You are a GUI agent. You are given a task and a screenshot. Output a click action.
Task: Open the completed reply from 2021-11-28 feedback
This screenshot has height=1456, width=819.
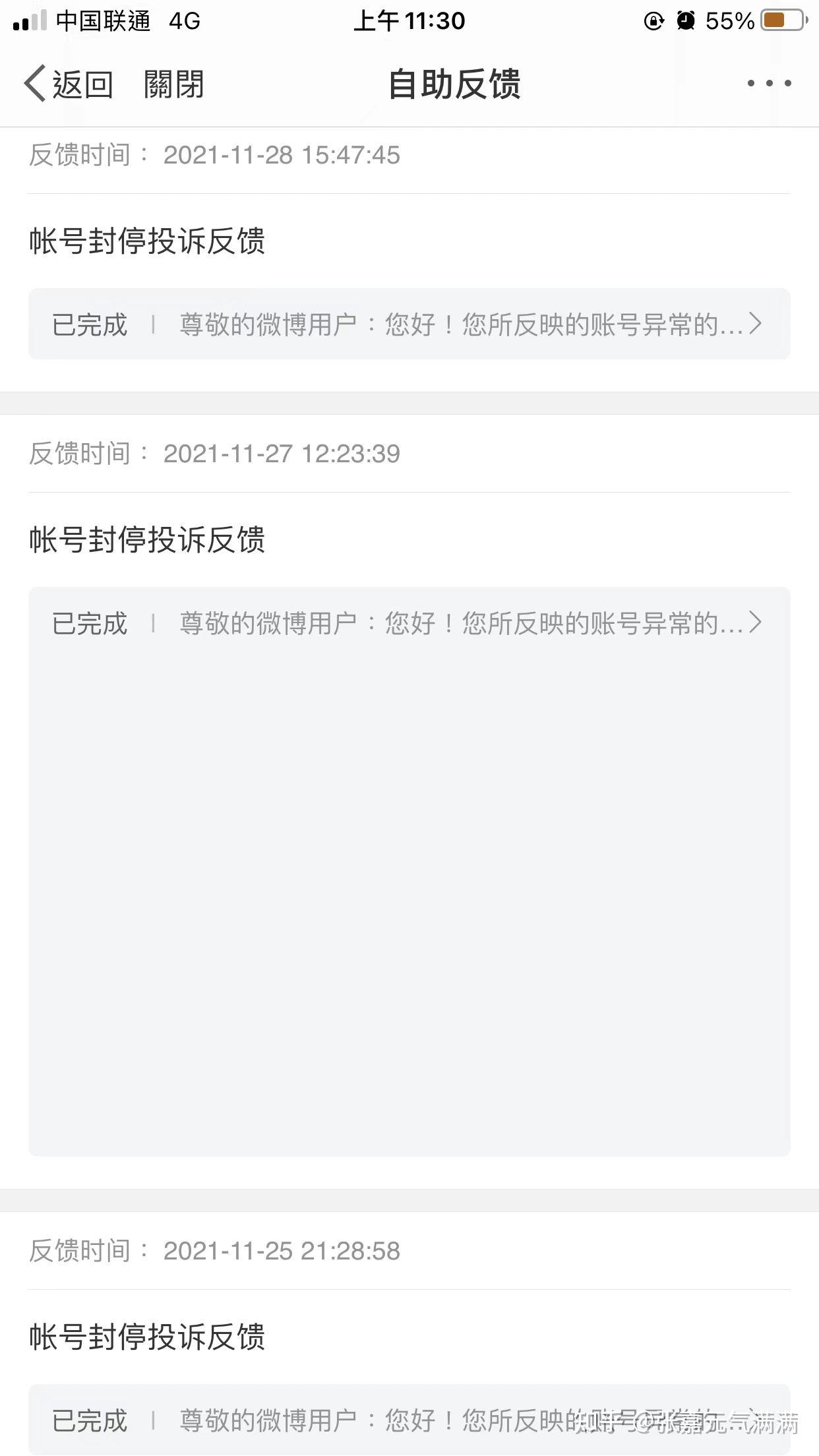pyautogui.click(x=409, y=324)
